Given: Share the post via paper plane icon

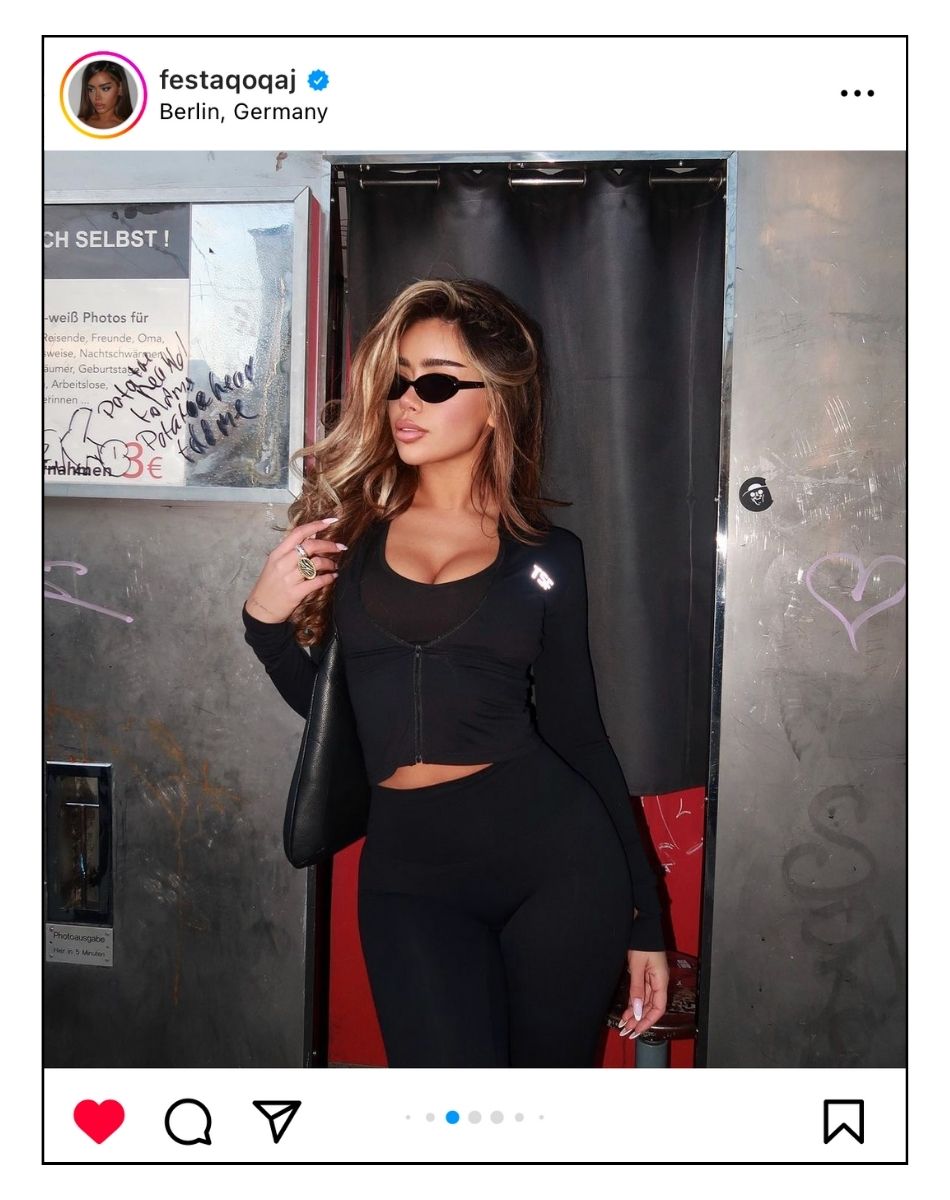Looking at the screenshot, I should coord(277,1121).
